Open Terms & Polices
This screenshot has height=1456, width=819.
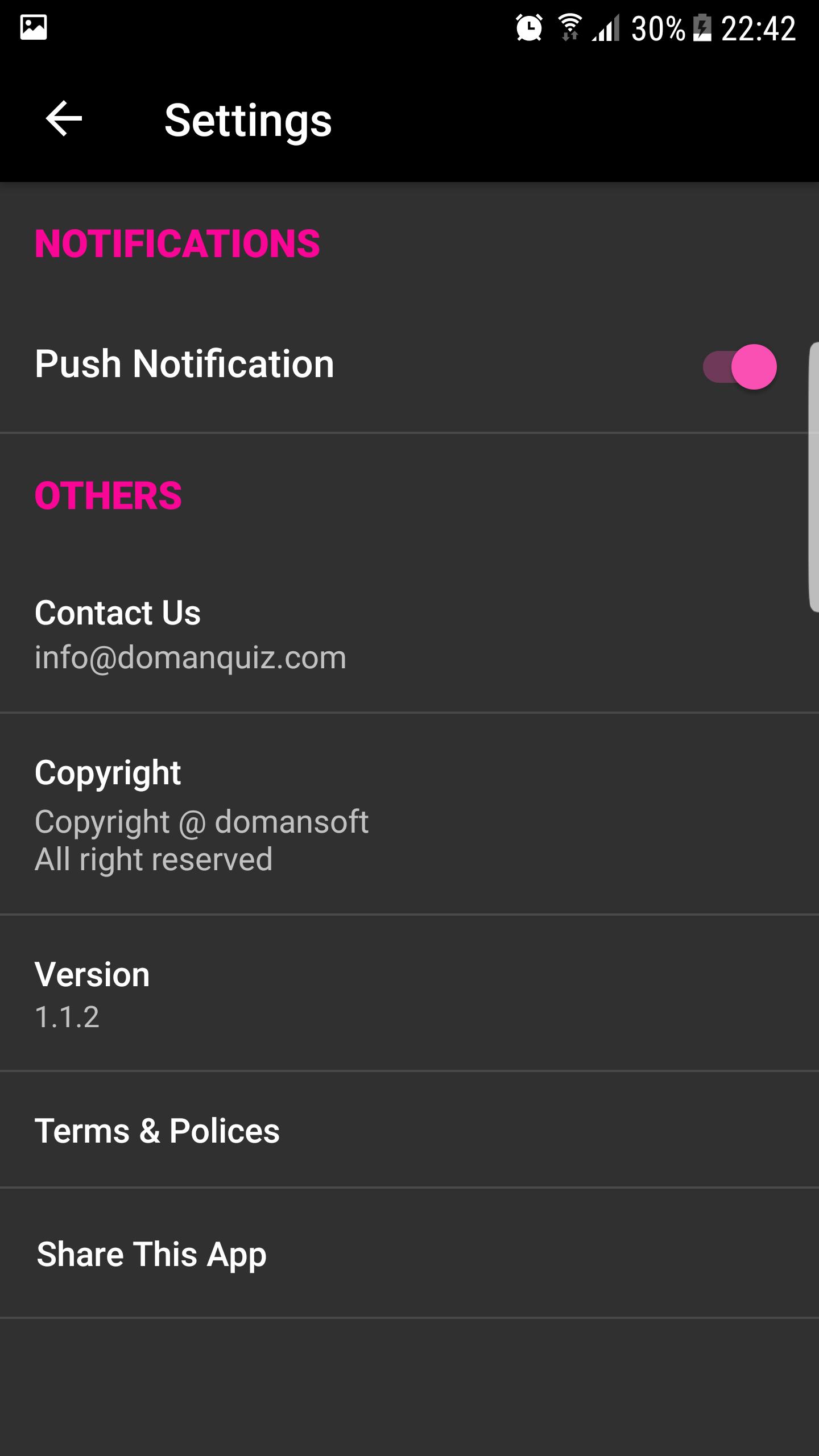coord(409,1130)
